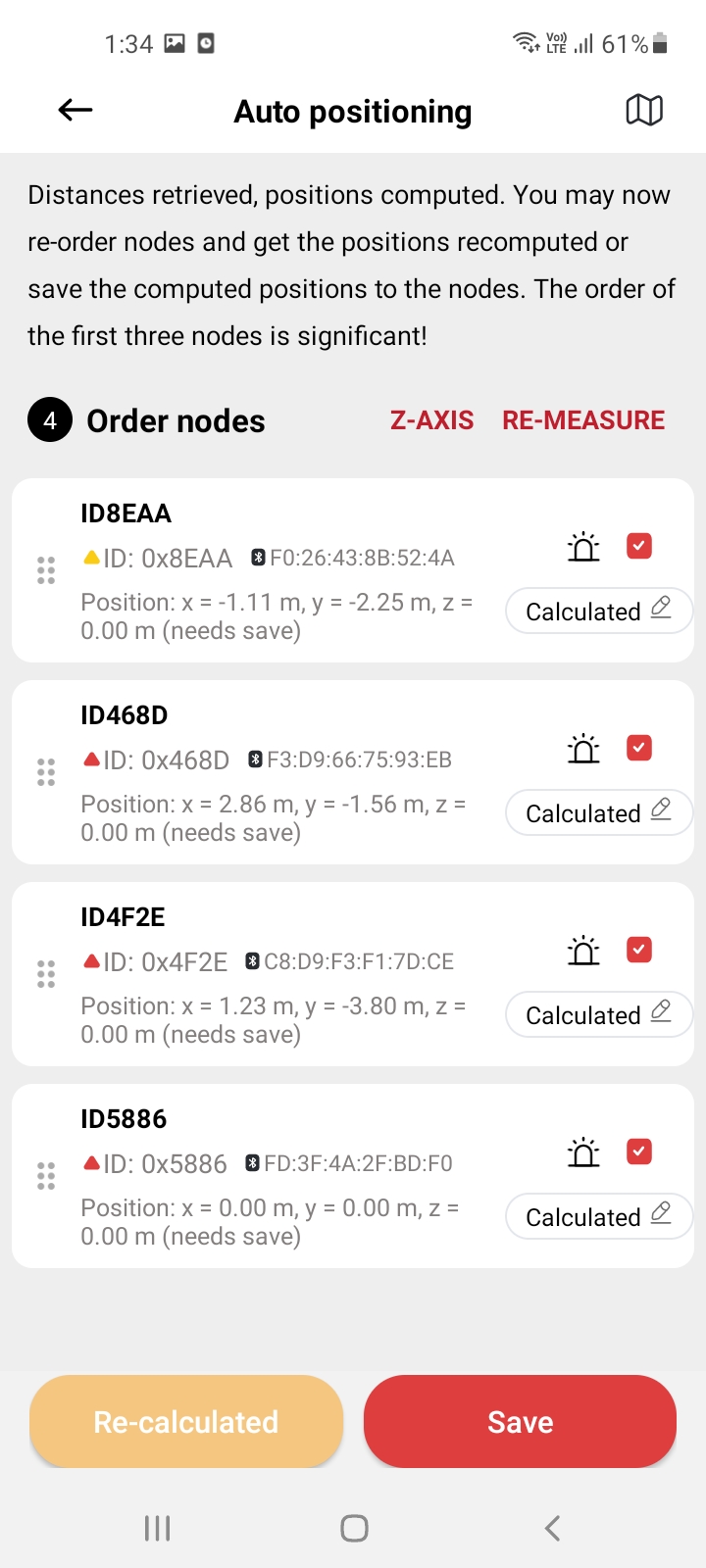Tap the alarm light icon for ID5886

tap(583, 1151)
